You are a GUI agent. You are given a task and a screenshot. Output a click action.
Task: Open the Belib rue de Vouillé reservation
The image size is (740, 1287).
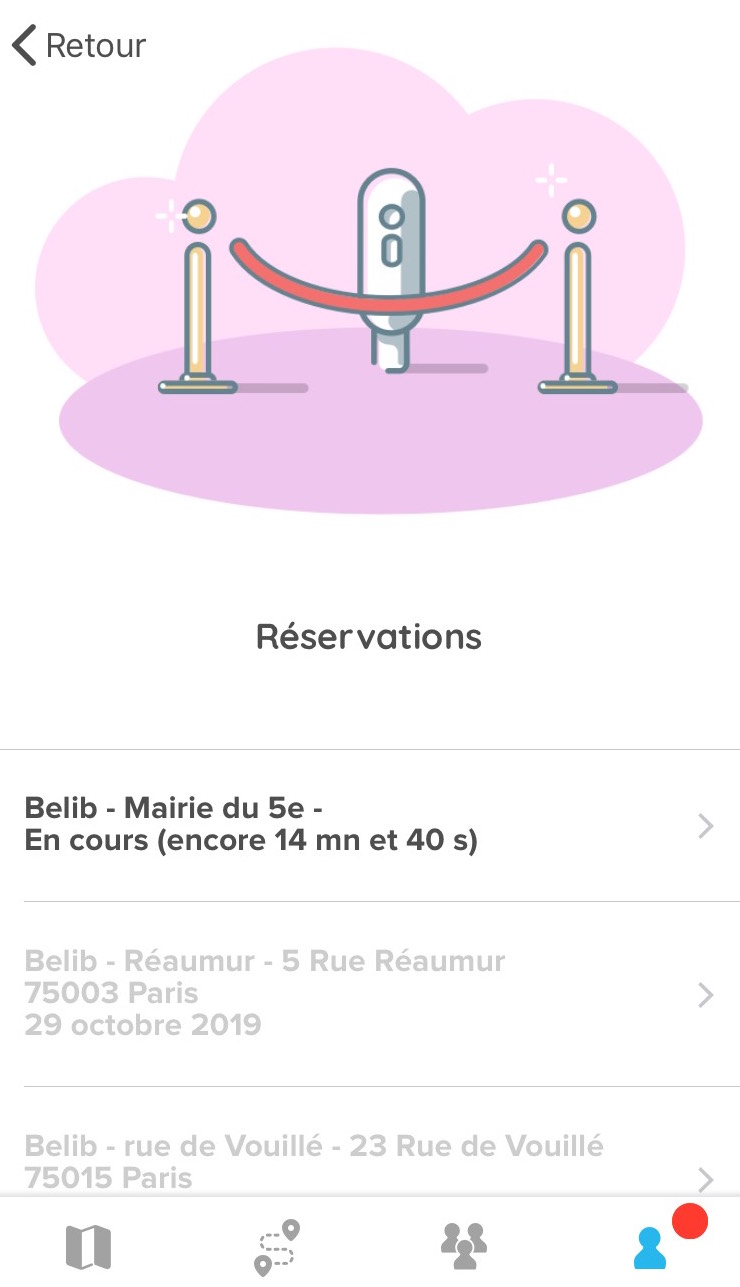pyautogui.click(x=370, y=1142)
